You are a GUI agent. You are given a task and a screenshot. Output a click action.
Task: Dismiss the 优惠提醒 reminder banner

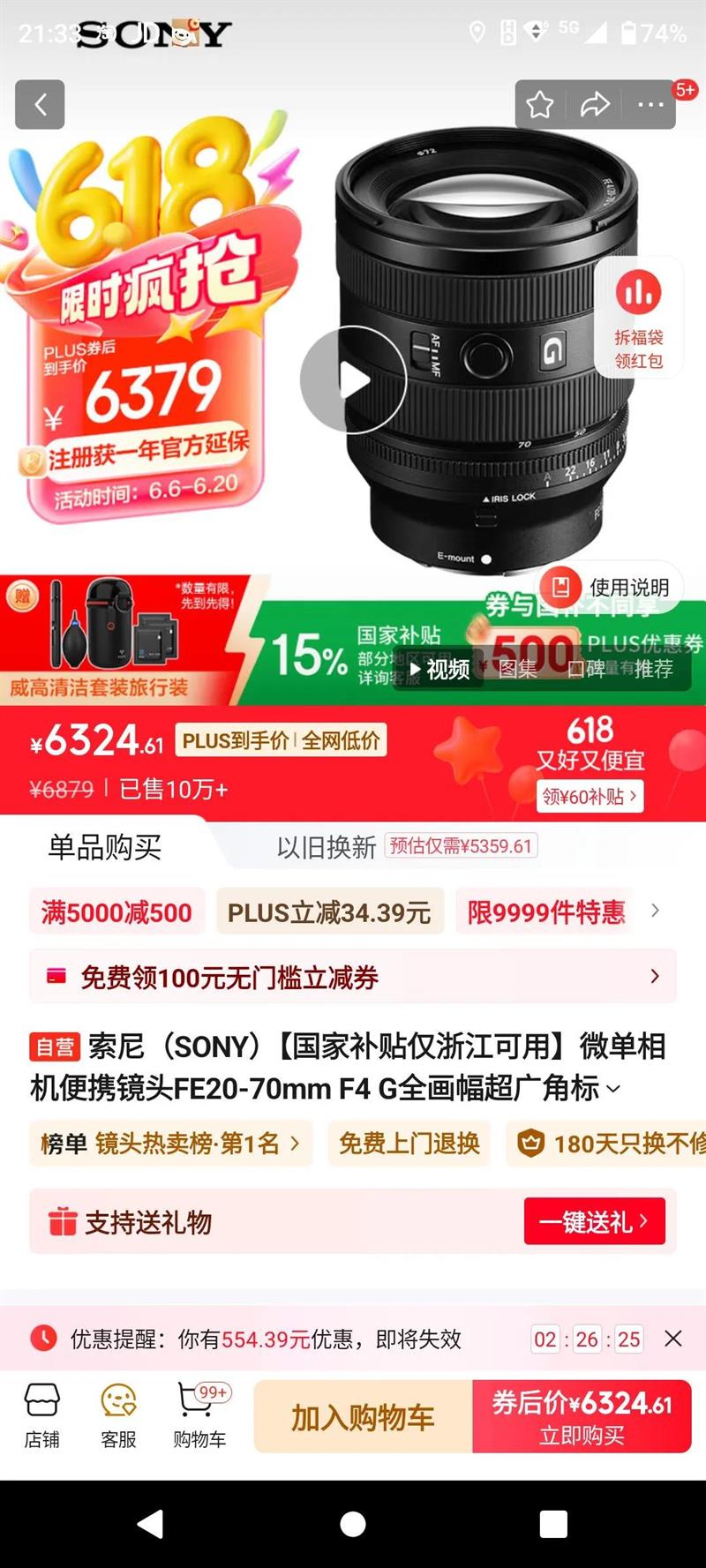[x=673, y=1339]
